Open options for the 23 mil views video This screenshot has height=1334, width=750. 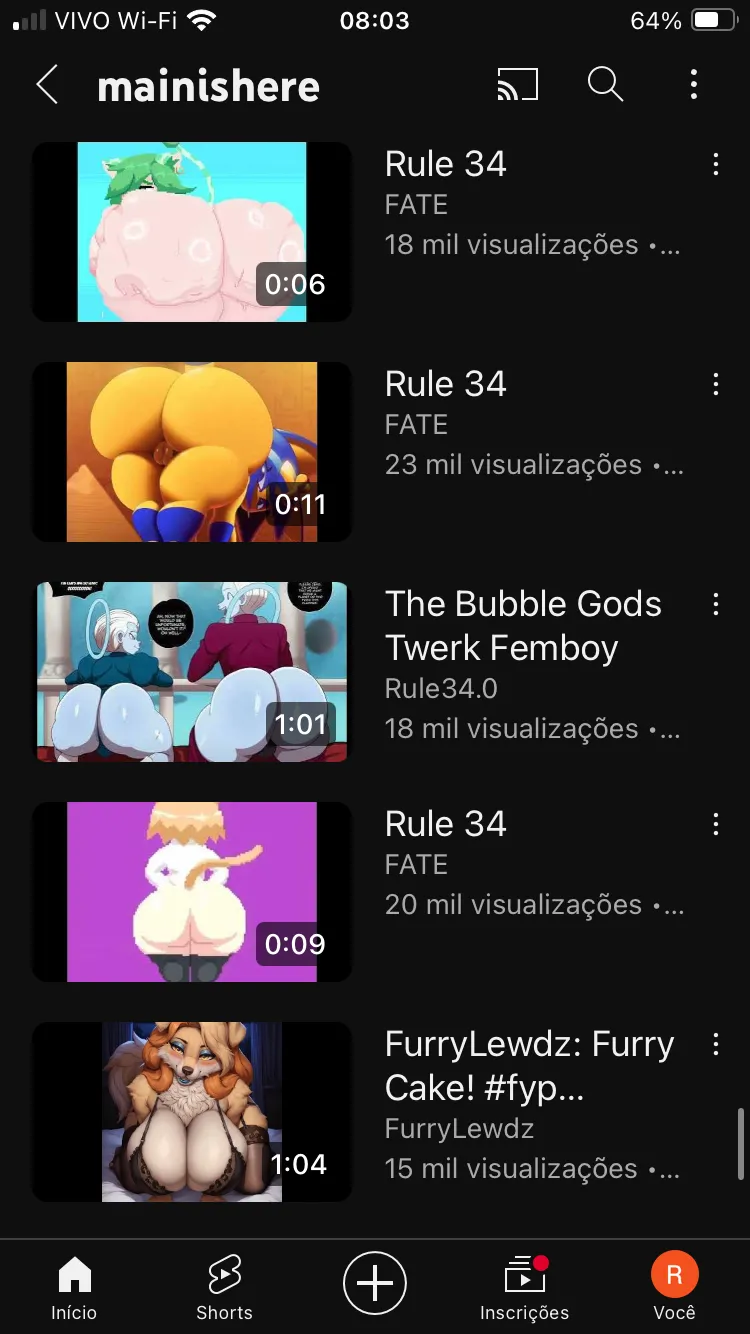point(716,384)
